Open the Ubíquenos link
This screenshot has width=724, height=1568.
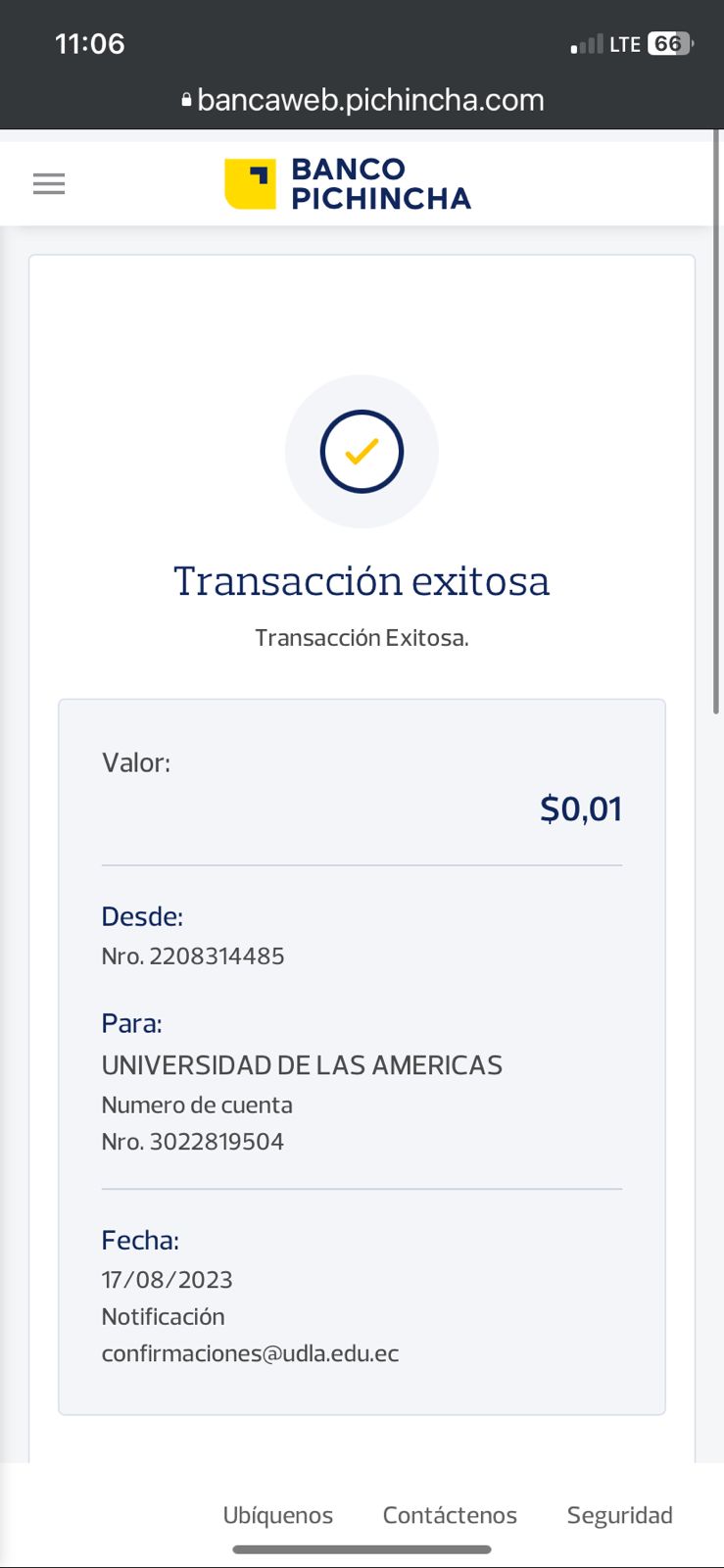click(x=278, y=1515)
